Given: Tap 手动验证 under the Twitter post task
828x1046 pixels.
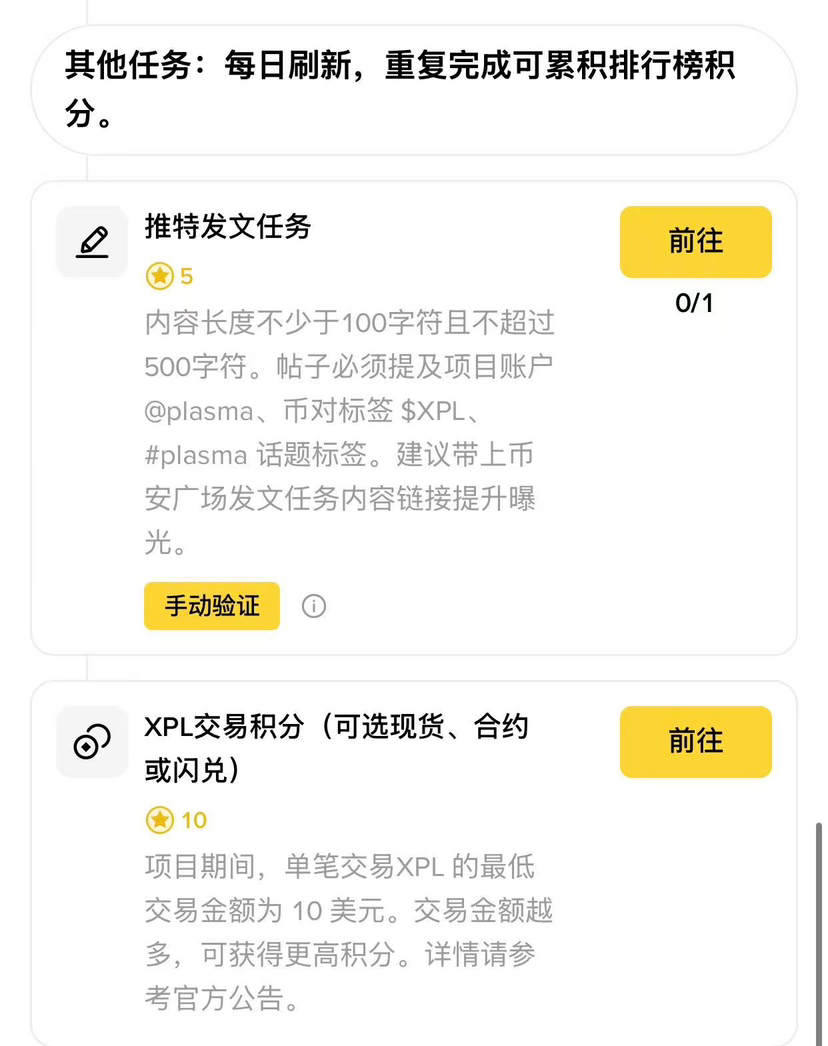Looking at the screenshot, I should pyautogui.click(x=212, y=606).
